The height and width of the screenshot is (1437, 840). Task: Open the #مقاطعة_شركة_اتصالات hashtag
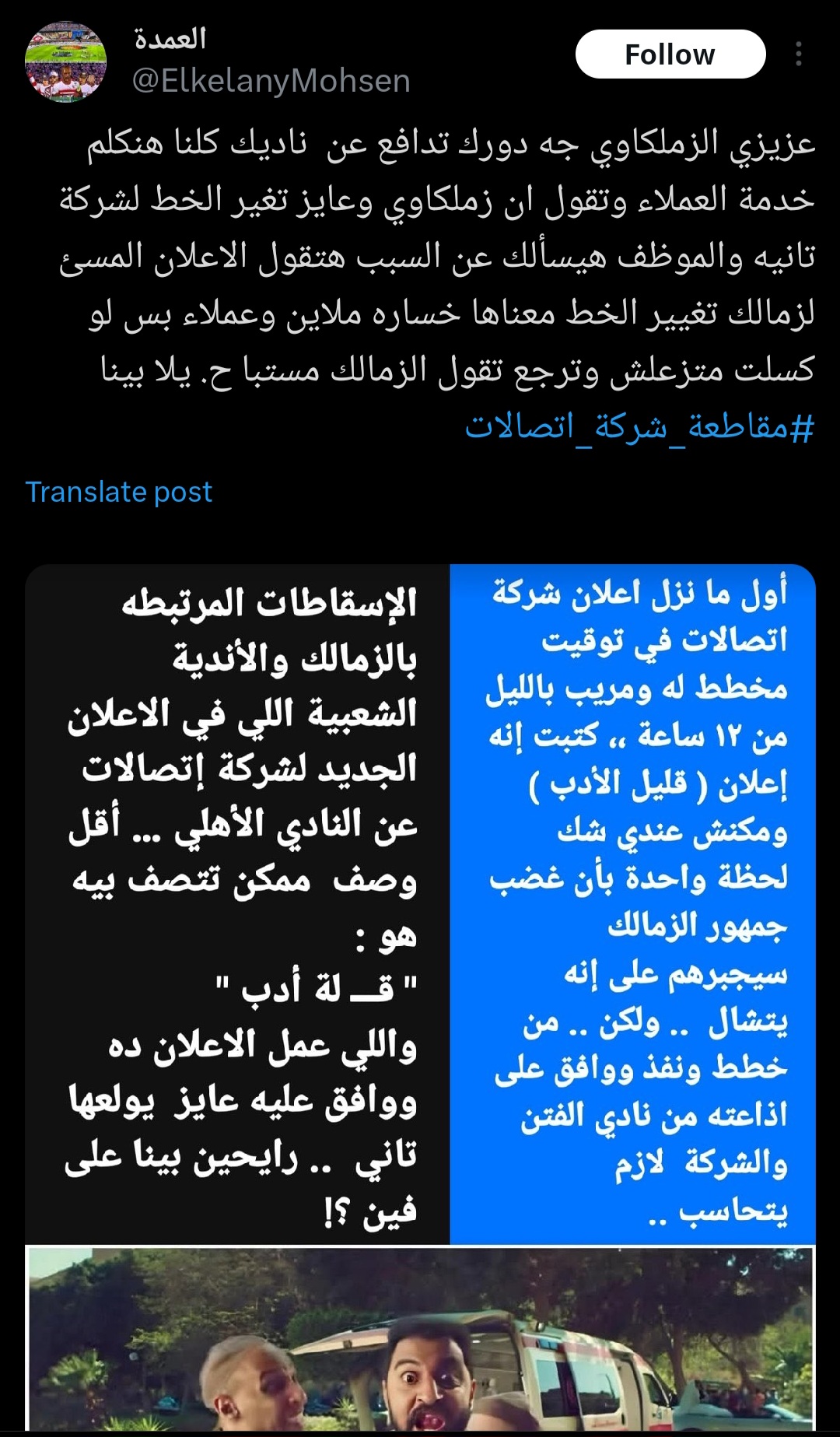coord(639,427)
